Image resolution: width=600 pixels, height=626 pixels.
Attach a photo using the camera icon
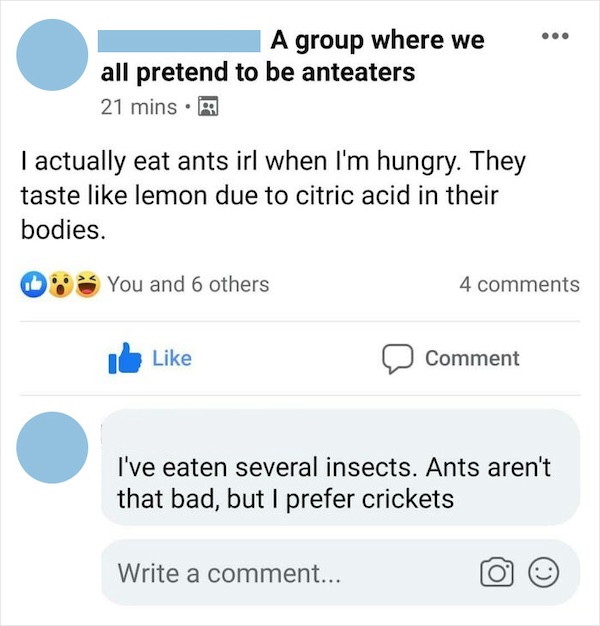[x=496, y=573]
